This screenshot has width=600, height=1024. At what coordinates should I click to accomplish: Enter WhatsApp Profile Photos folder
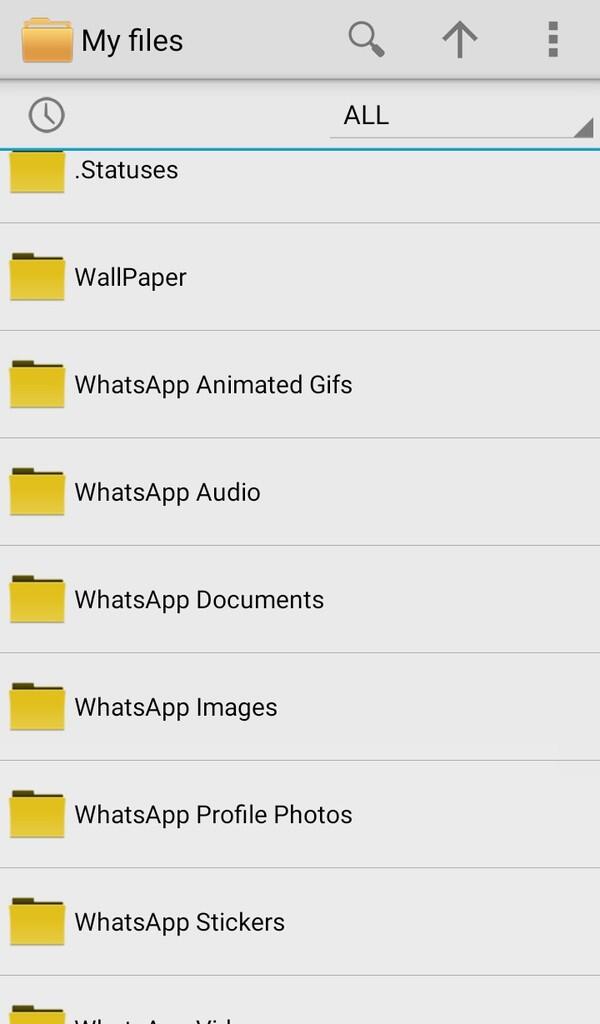click(213, 815)
